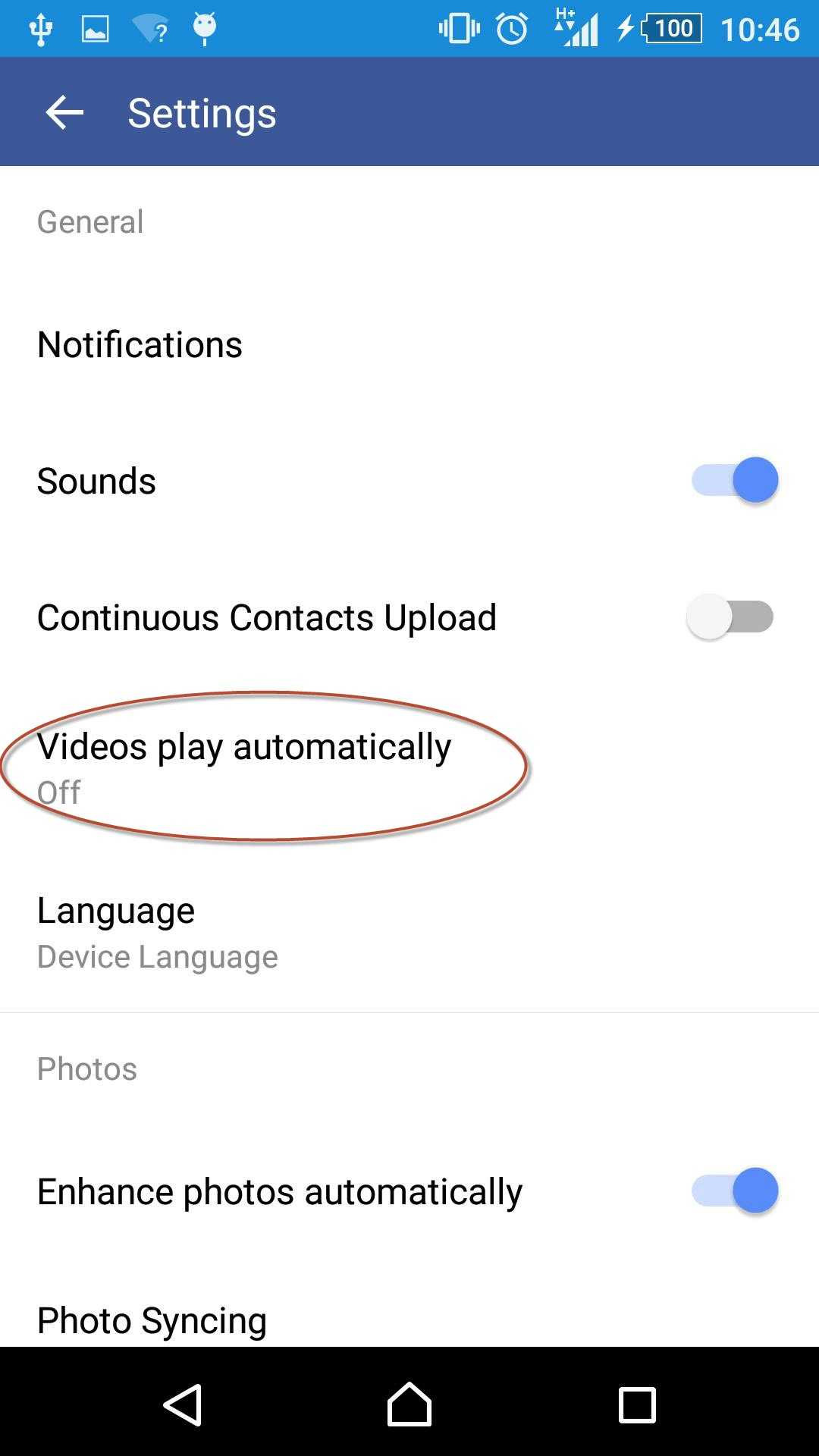Image resolution: width=819 pixels, height=1456 pixels.
Task: Disable the Sounds toggle
Action: coord(733,479)
